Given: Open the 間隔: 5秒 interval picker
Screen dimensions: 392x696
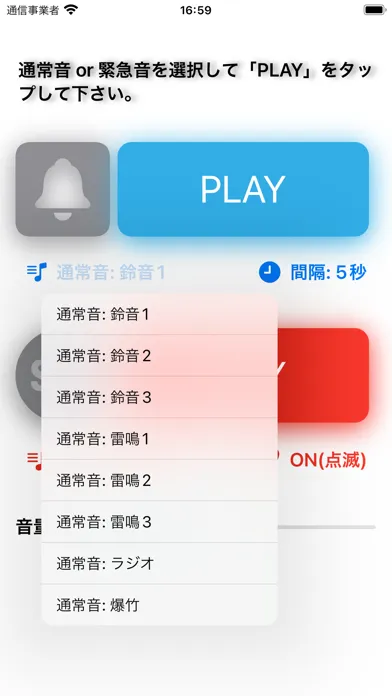Looking at the screenshot, I should pos(313,272).
